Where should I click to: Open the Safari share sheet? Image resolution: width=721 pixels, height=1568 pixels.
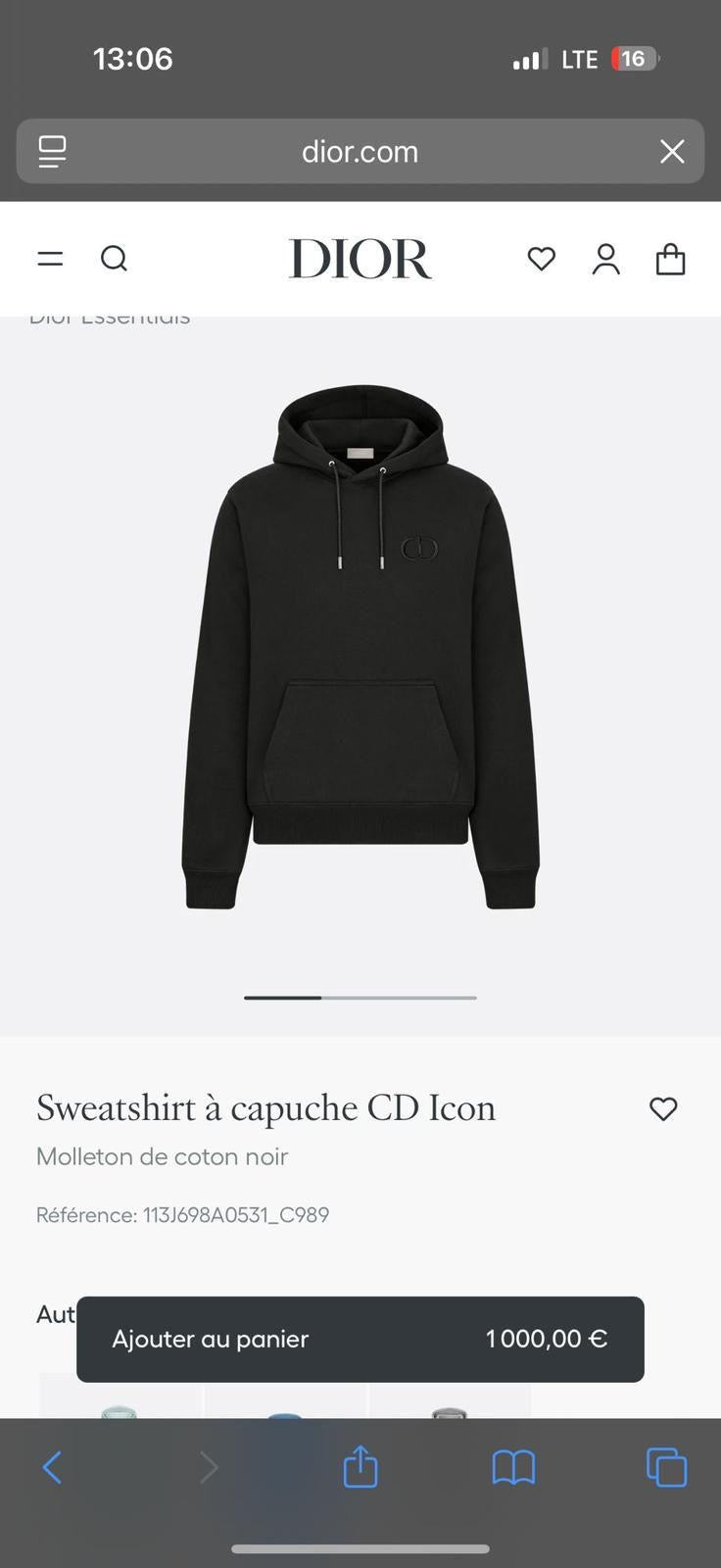(x=360, y=1467)
